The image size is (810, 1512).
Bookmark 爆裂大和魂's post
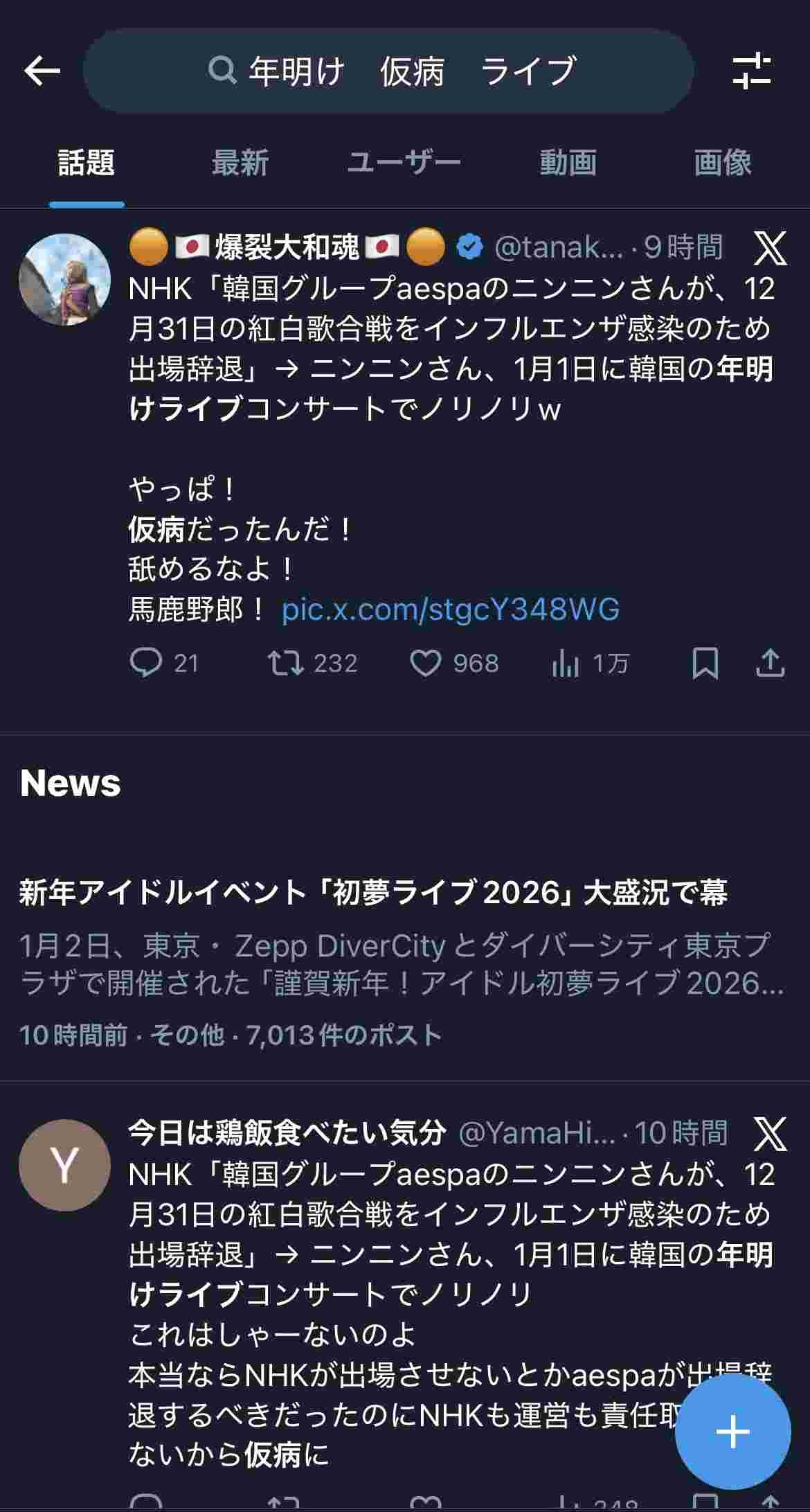coord(705,663)
